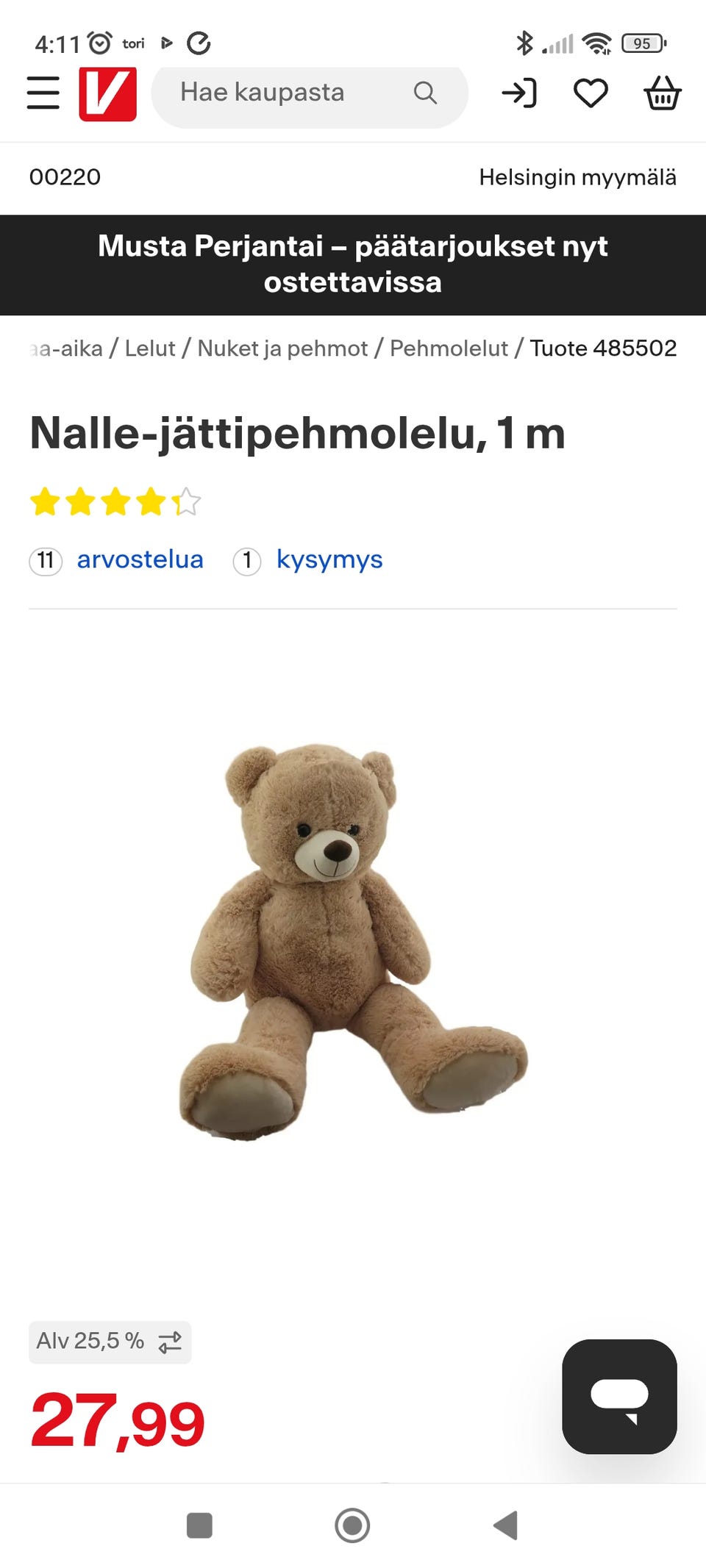706x1568 pixels.
Task: Tap the Hae kaupasta search field
Action: coord(294,93)
